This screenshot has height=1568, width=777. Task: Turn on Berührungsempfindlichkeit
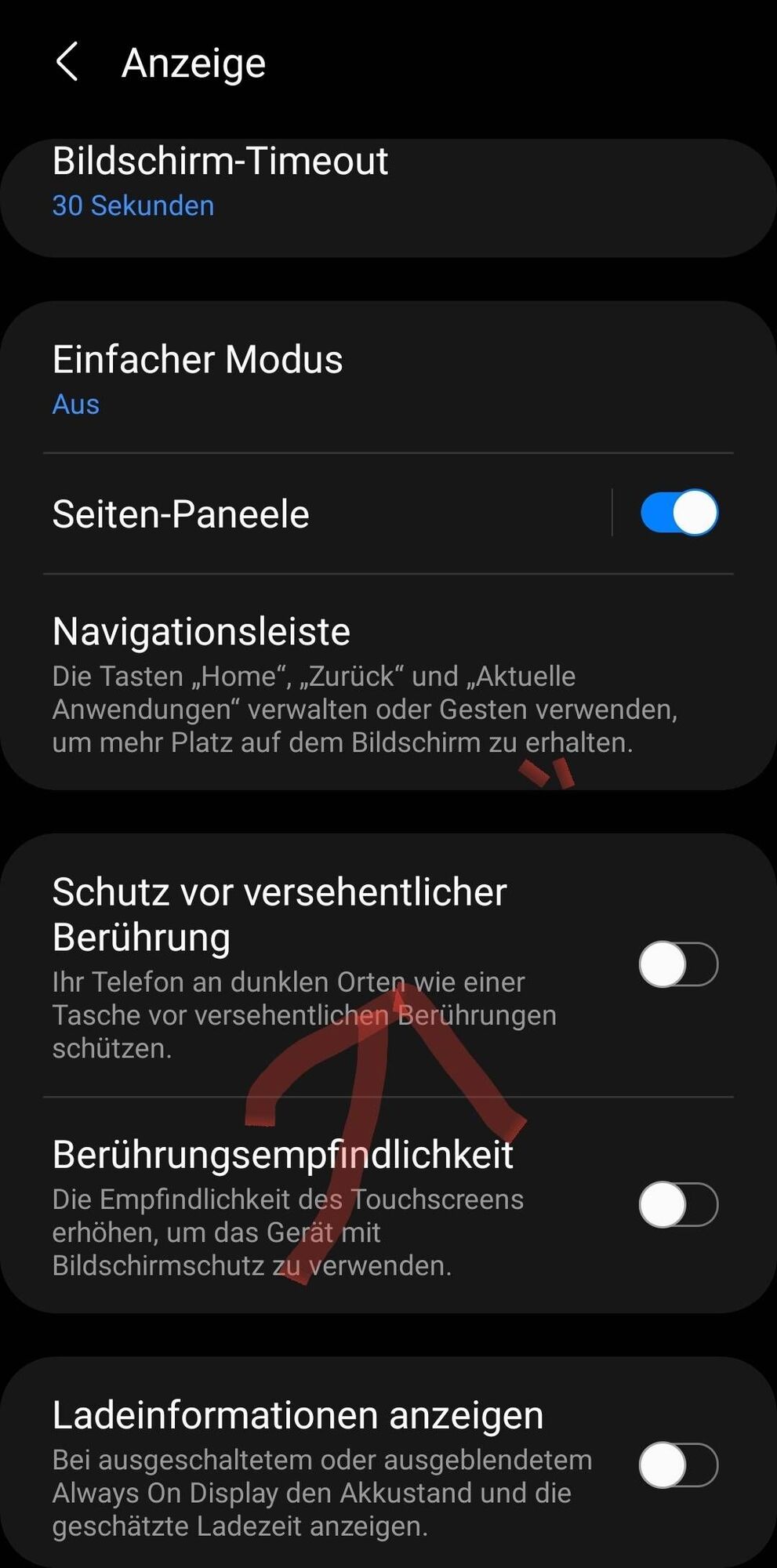(x=678, y=1204)
